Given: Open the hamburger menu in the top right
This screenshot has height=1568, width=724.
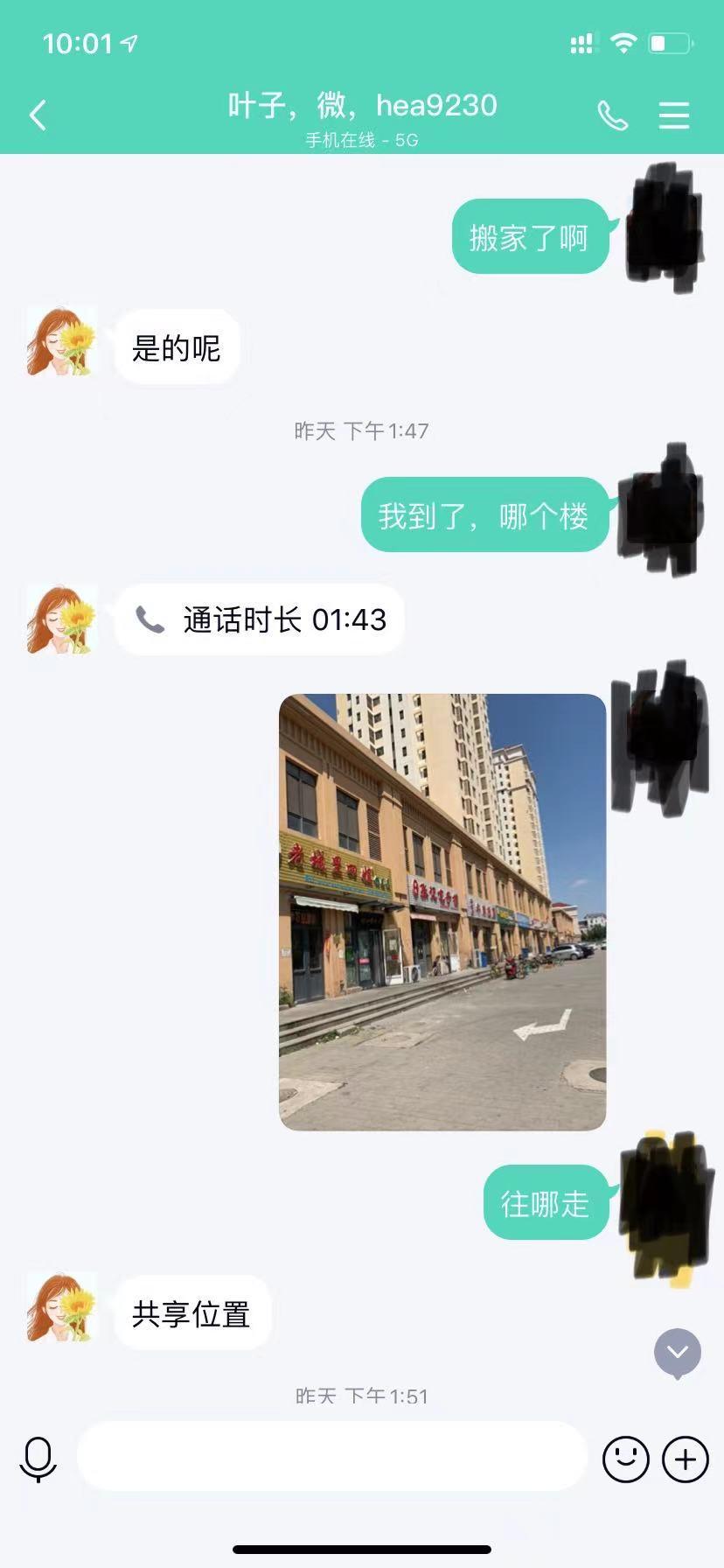Looking at the screenshot, I should point(673,115).
